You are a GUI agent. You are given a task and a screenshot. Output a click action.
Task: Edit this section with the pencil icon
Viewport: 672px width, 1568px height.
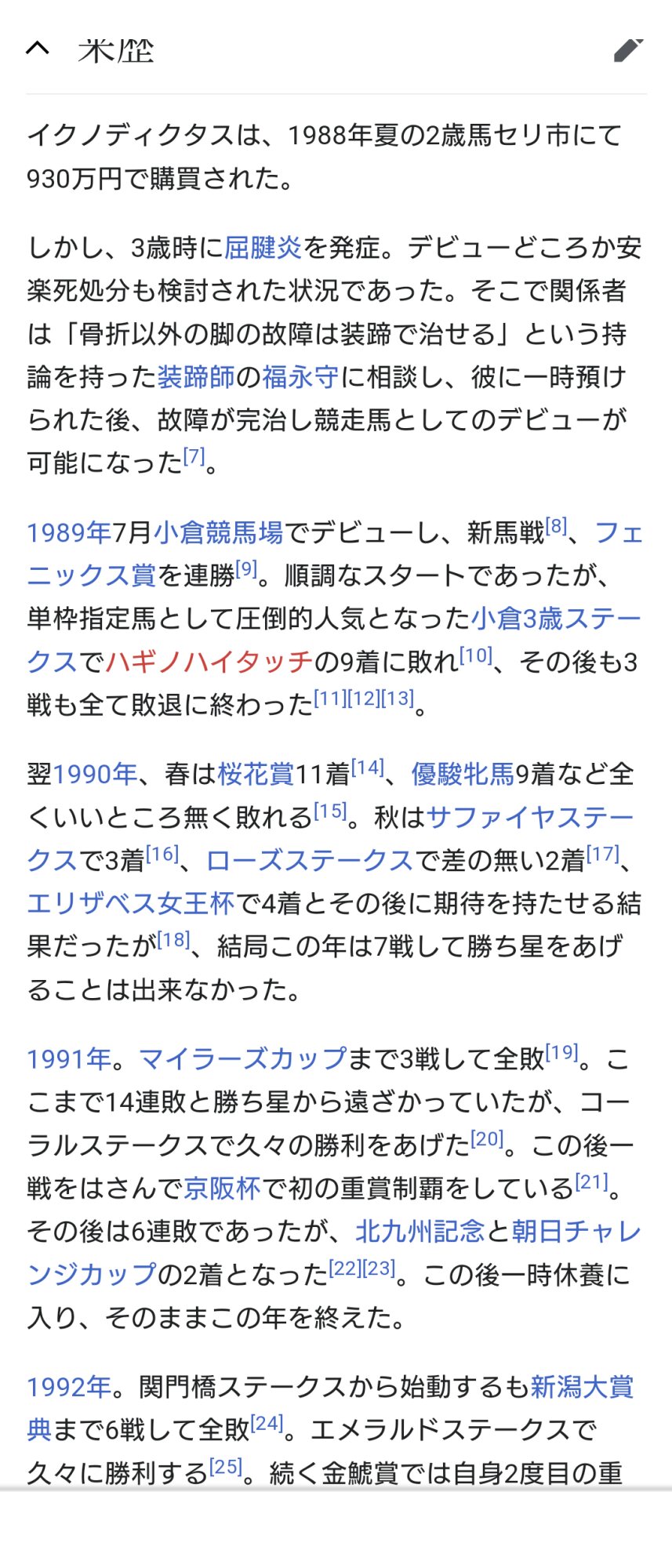[x=628, y=49]
